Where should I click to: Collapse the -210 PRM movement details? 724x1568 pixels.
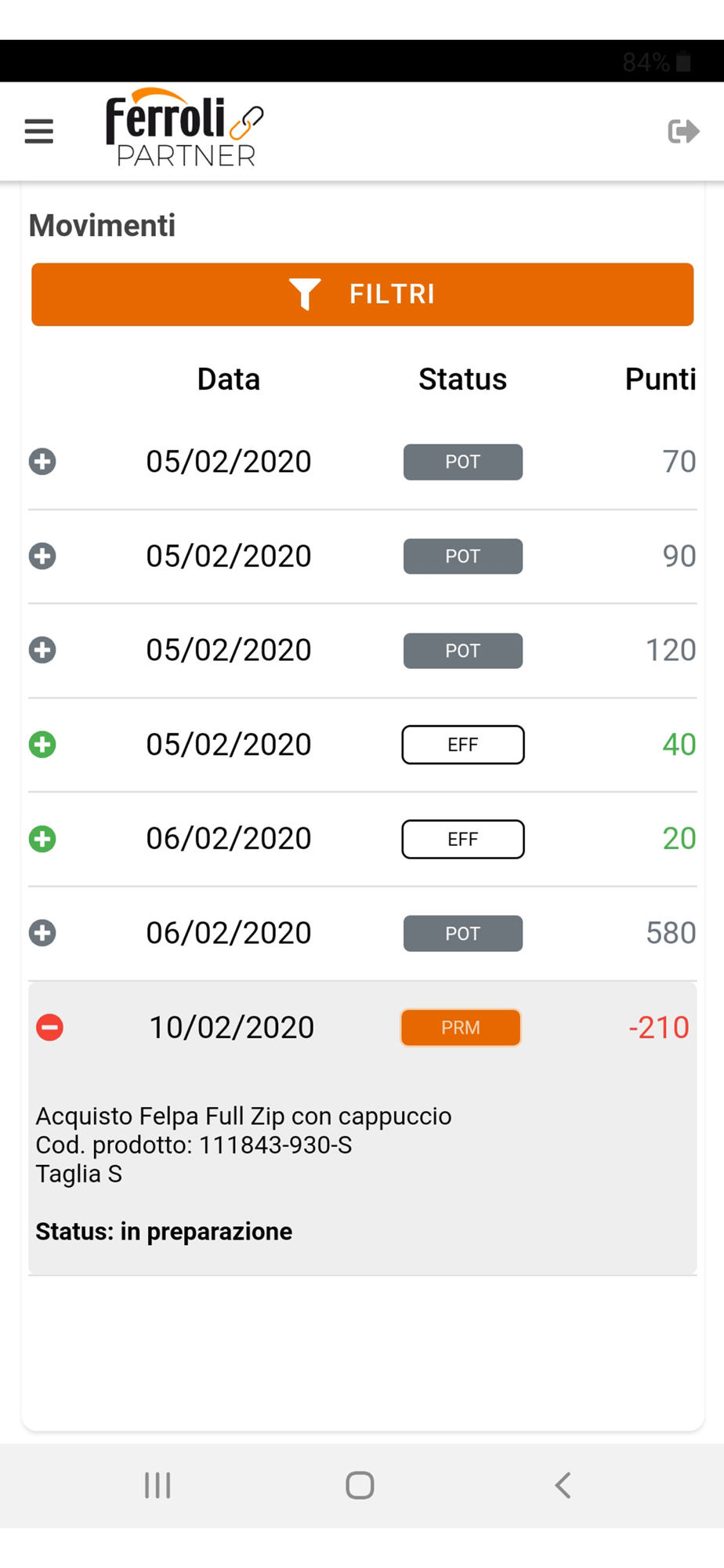tap(49, 1027)
